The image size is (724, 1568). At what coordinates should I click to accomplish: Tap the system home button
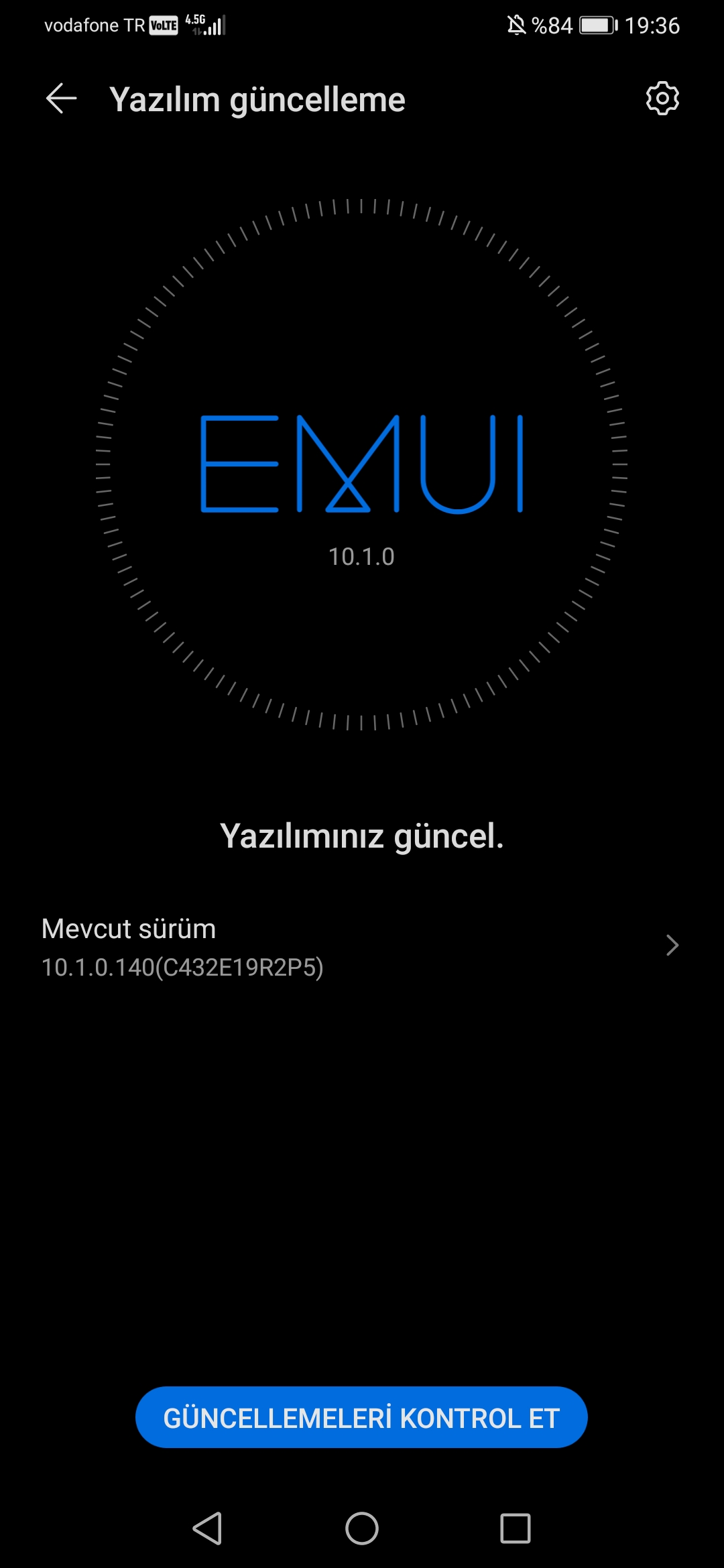click(x=362, y=1528)
